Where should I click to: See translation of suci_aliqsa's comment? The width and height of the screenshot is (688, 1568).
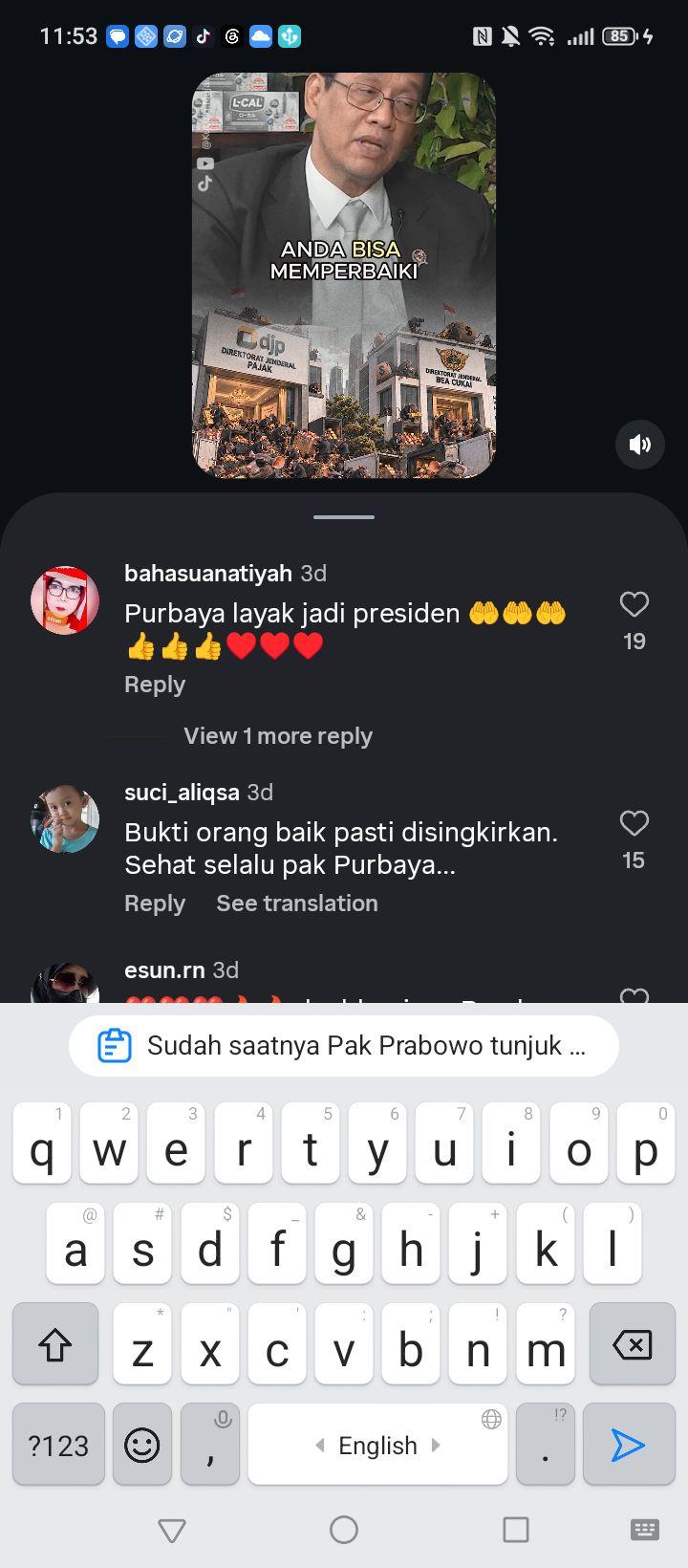(x=297, y=904)
